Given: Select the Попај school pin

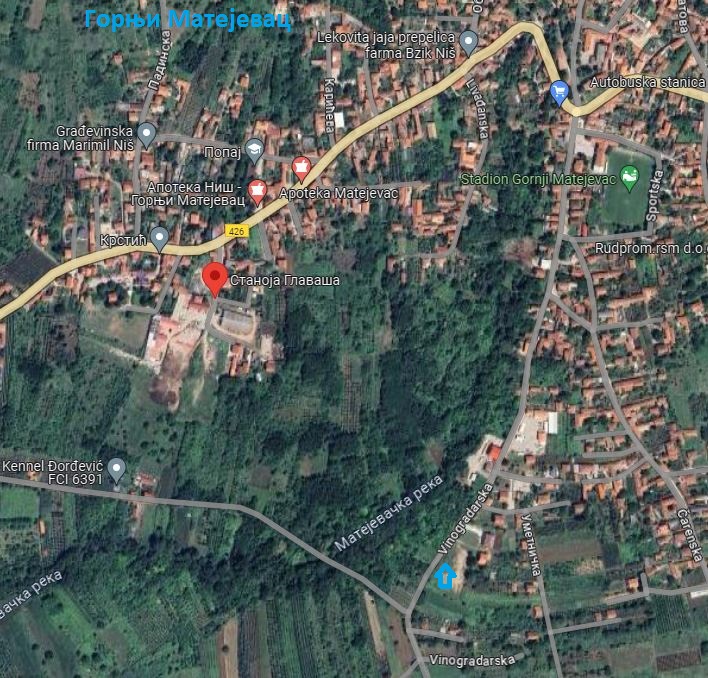Looking at the screenshot, I should click(x=255, y=150).
